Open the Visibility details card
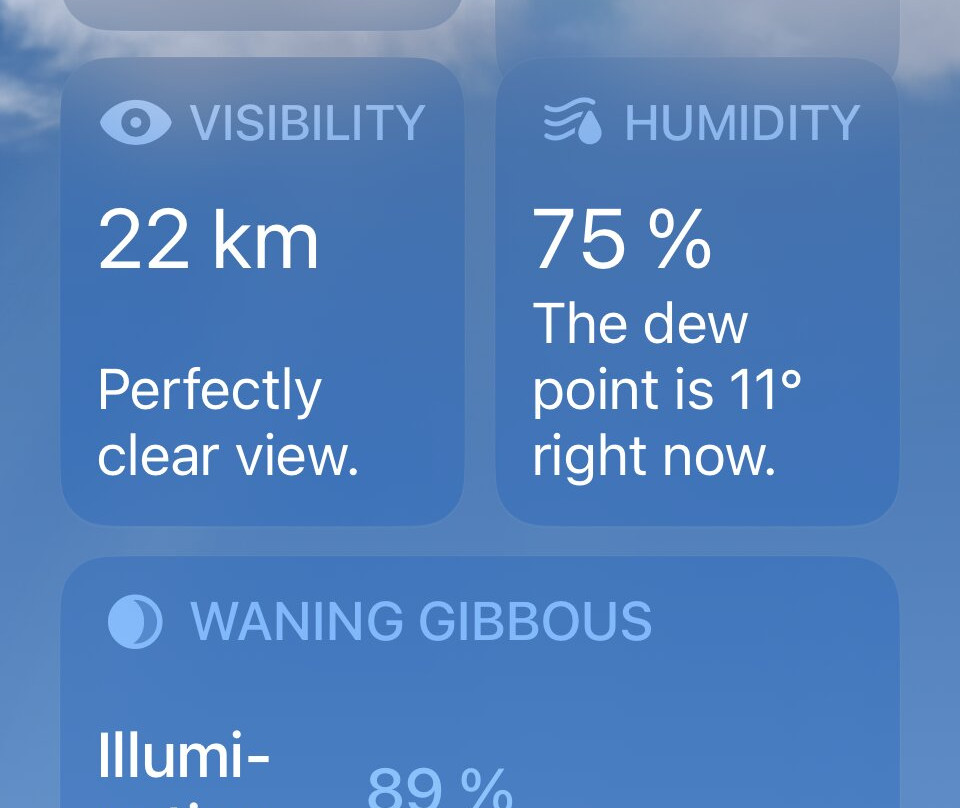The width and height of the screenshot is (960, 808). 262,291
